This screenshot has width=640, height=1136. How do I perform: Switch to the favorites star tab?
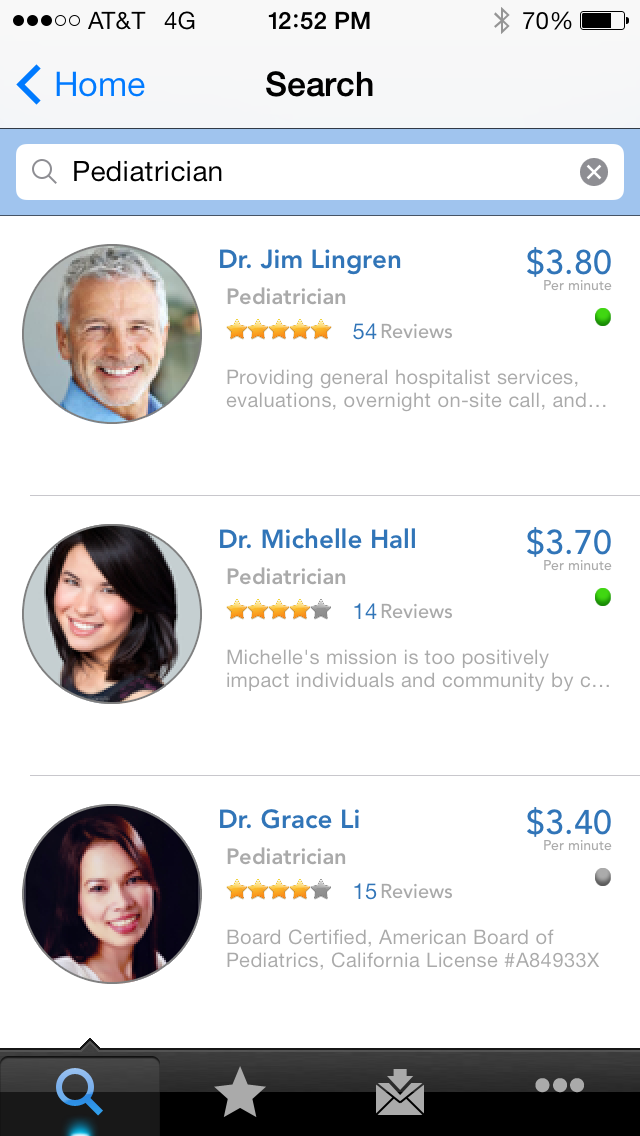tap(240, 1092)
